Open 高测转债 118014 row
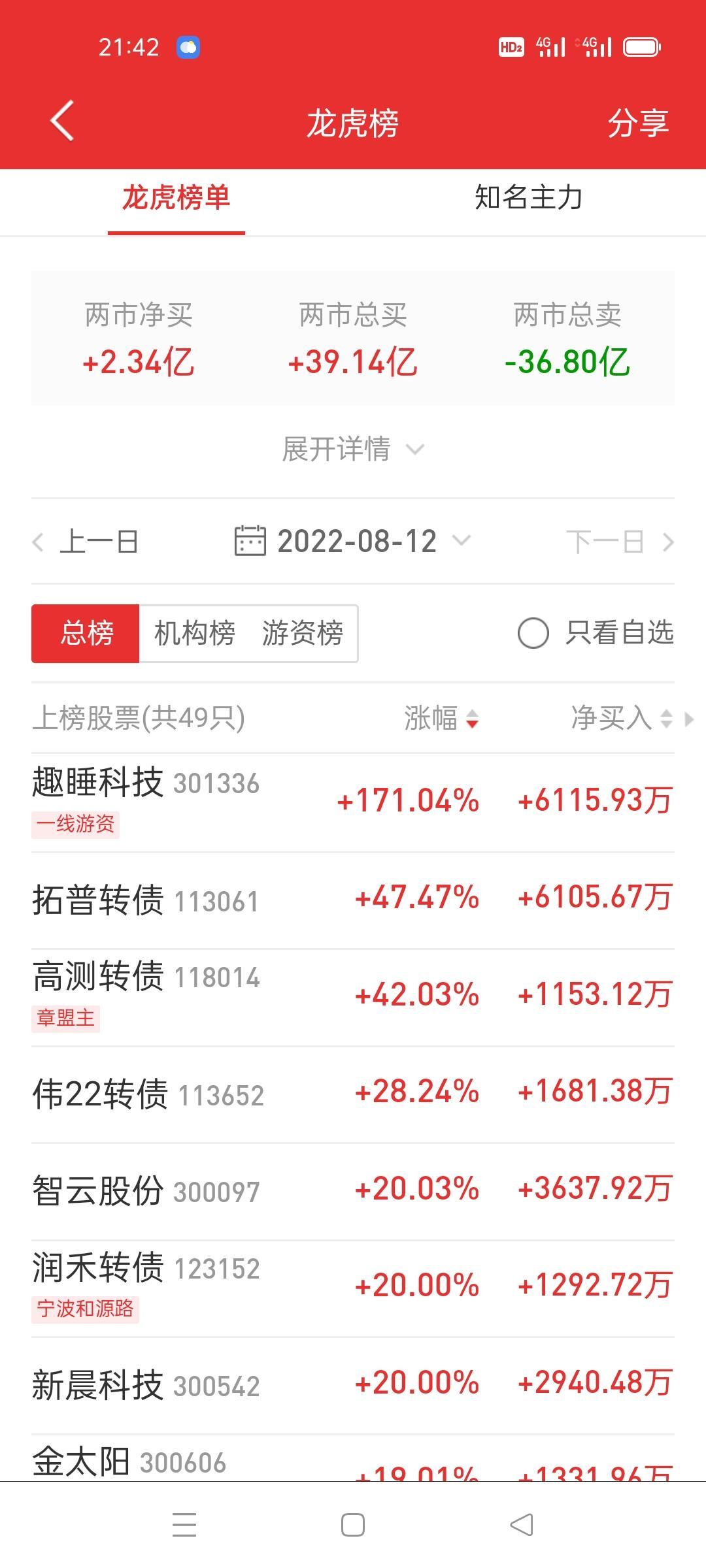 click(353, 998)
